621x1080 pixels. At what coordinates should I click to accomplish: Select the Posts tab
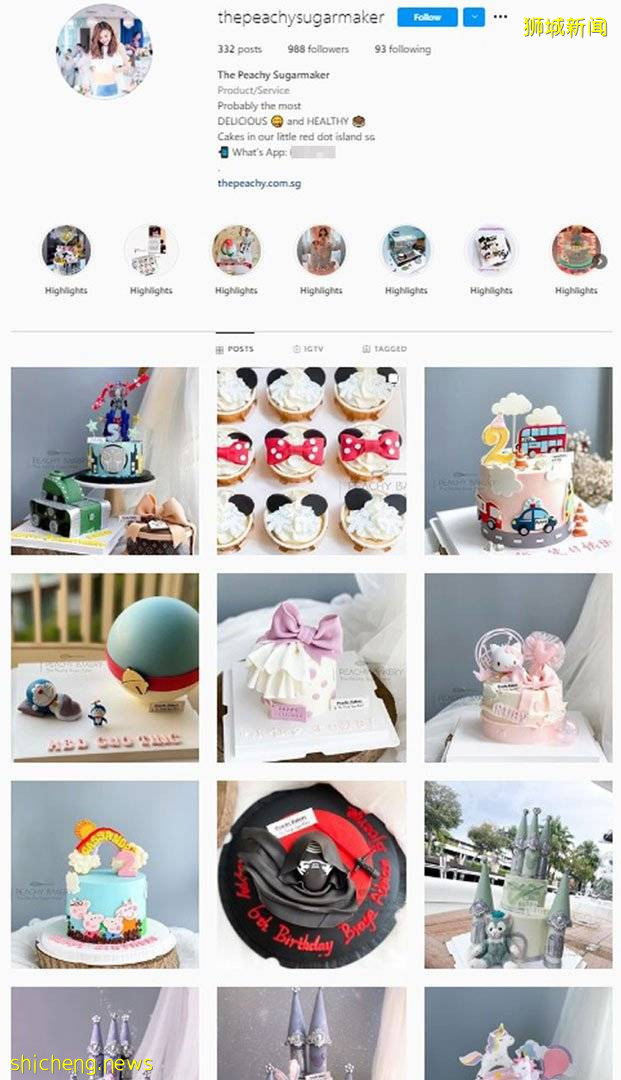click(235, 349)
